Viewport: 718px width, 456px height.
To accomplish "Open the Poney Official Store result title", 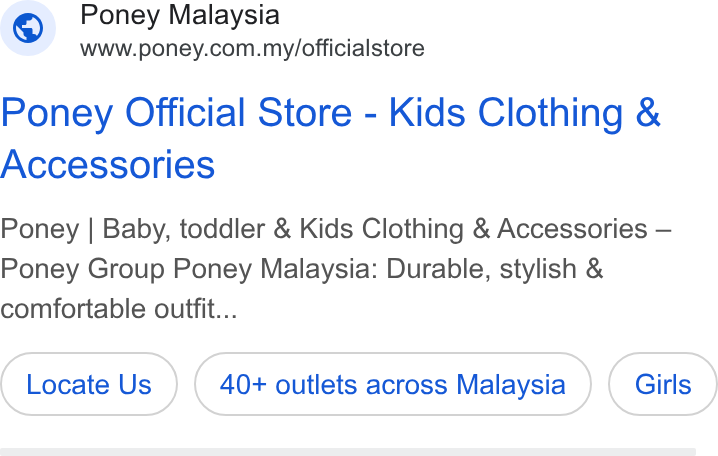I will point(330,138).
